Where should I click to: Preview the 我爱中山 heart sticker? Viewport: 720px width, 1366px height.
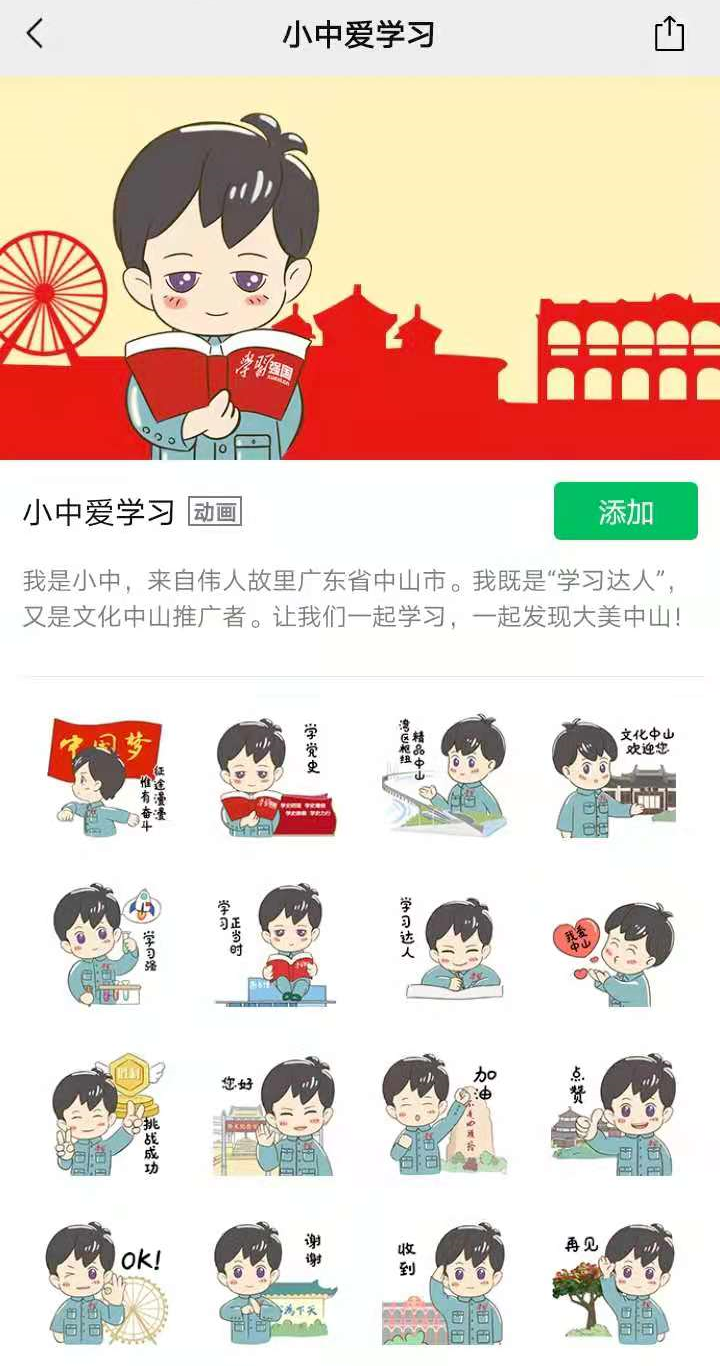(x=612, y=945)
